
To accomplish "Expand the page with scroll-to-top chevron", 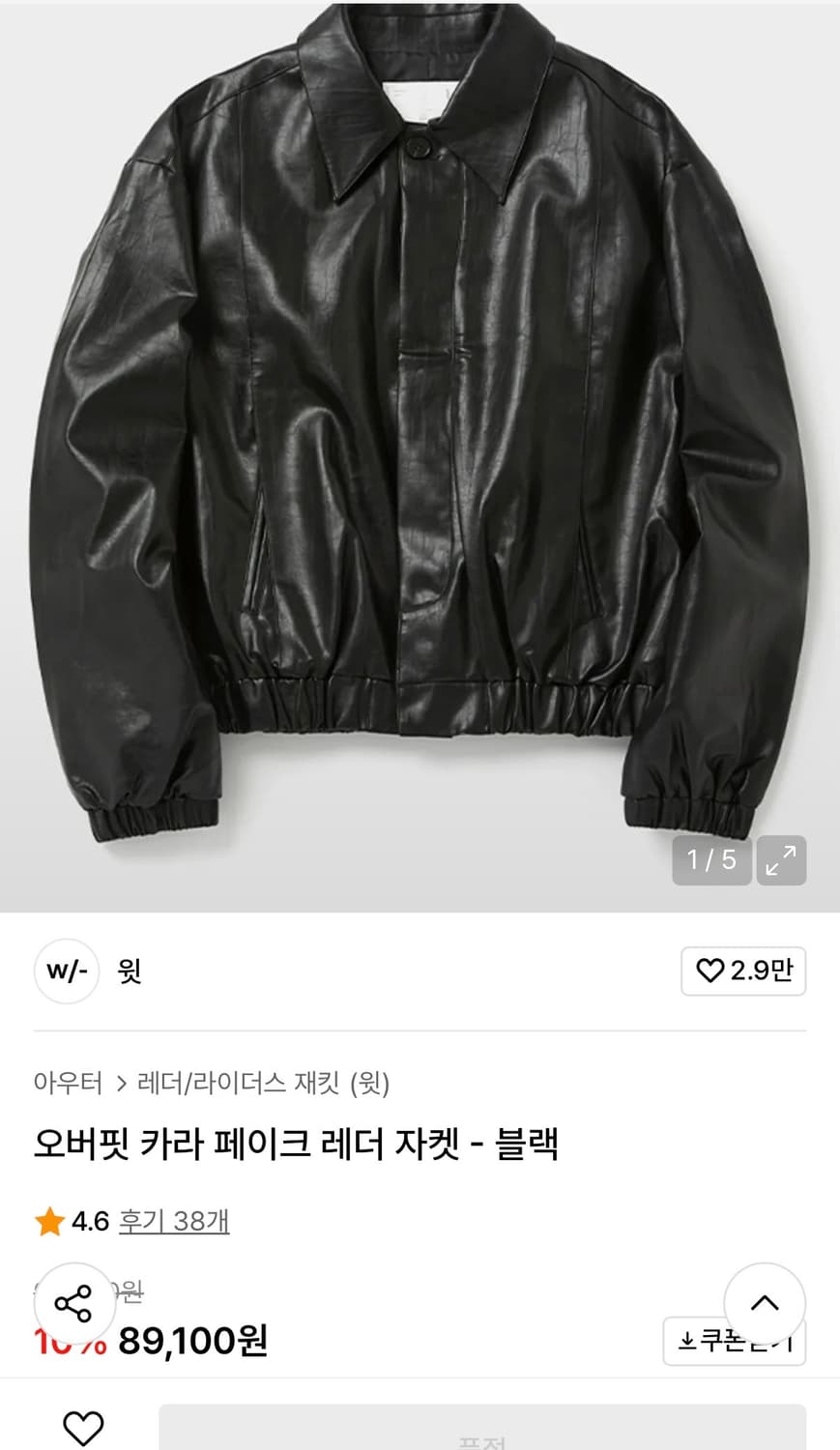I will 766,1304.
